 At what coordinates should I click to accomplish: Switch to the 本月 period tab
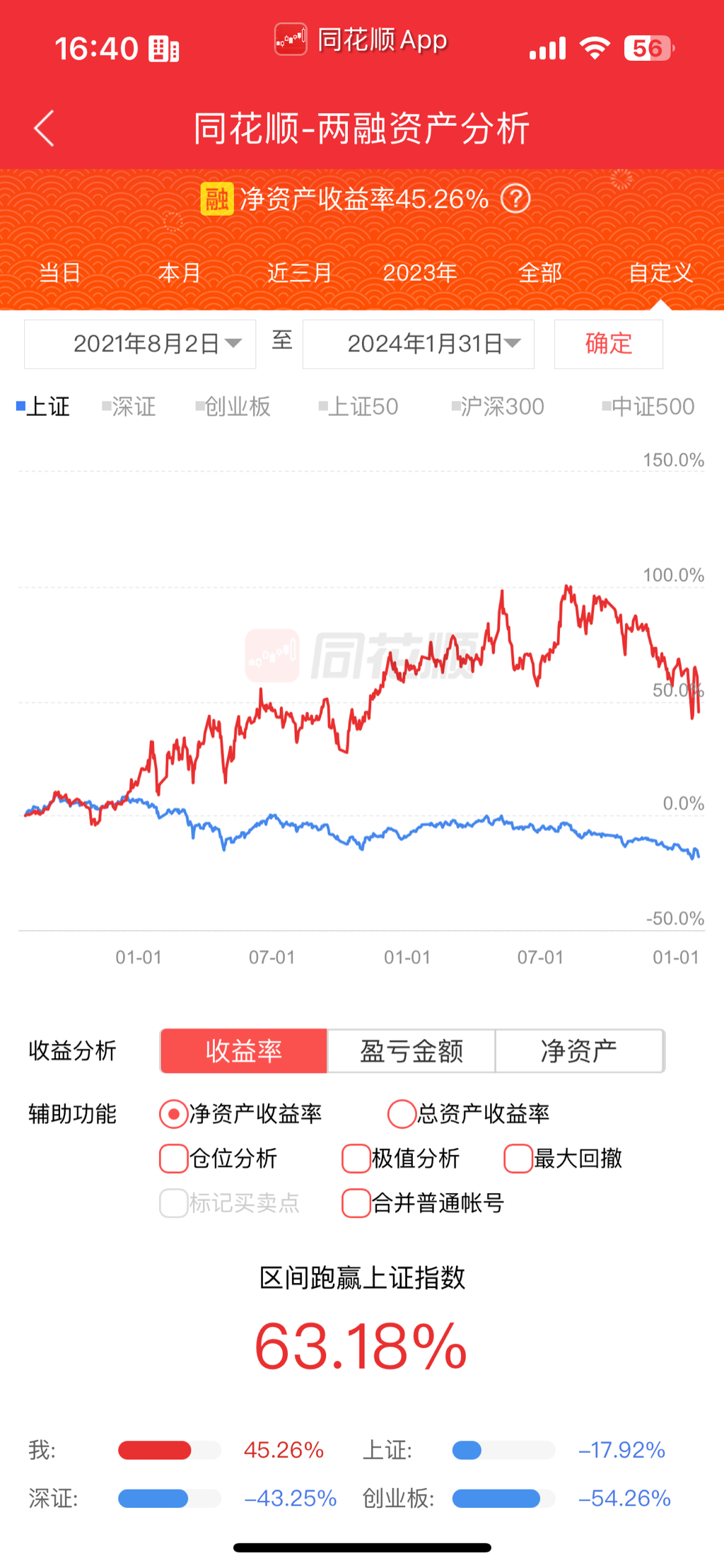coord(180,273)
